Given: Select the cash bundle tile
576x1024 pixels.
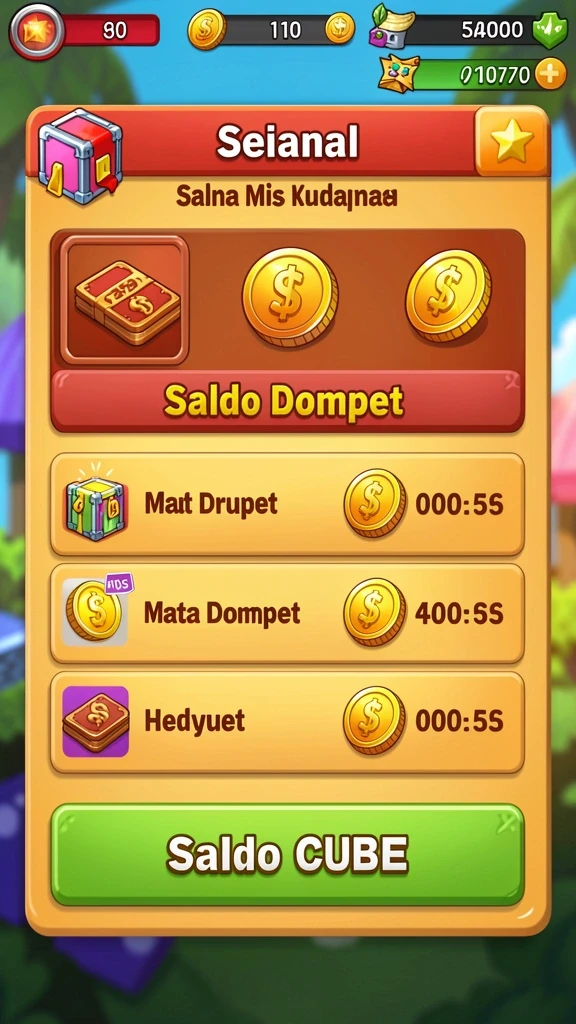Looking at the screenshot, I should point(125,300).
